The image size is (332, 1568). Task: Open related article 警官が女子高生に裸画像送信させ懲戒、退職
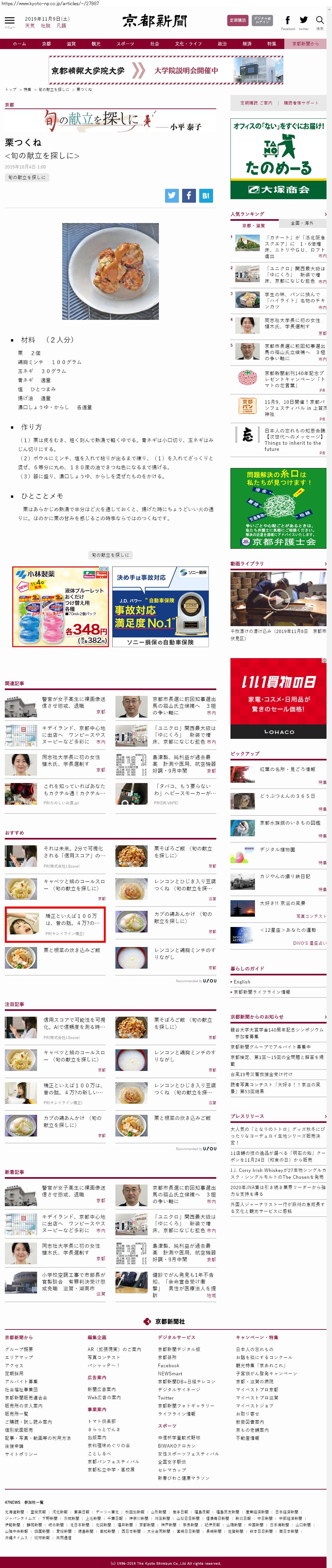[x=73, y=702]
